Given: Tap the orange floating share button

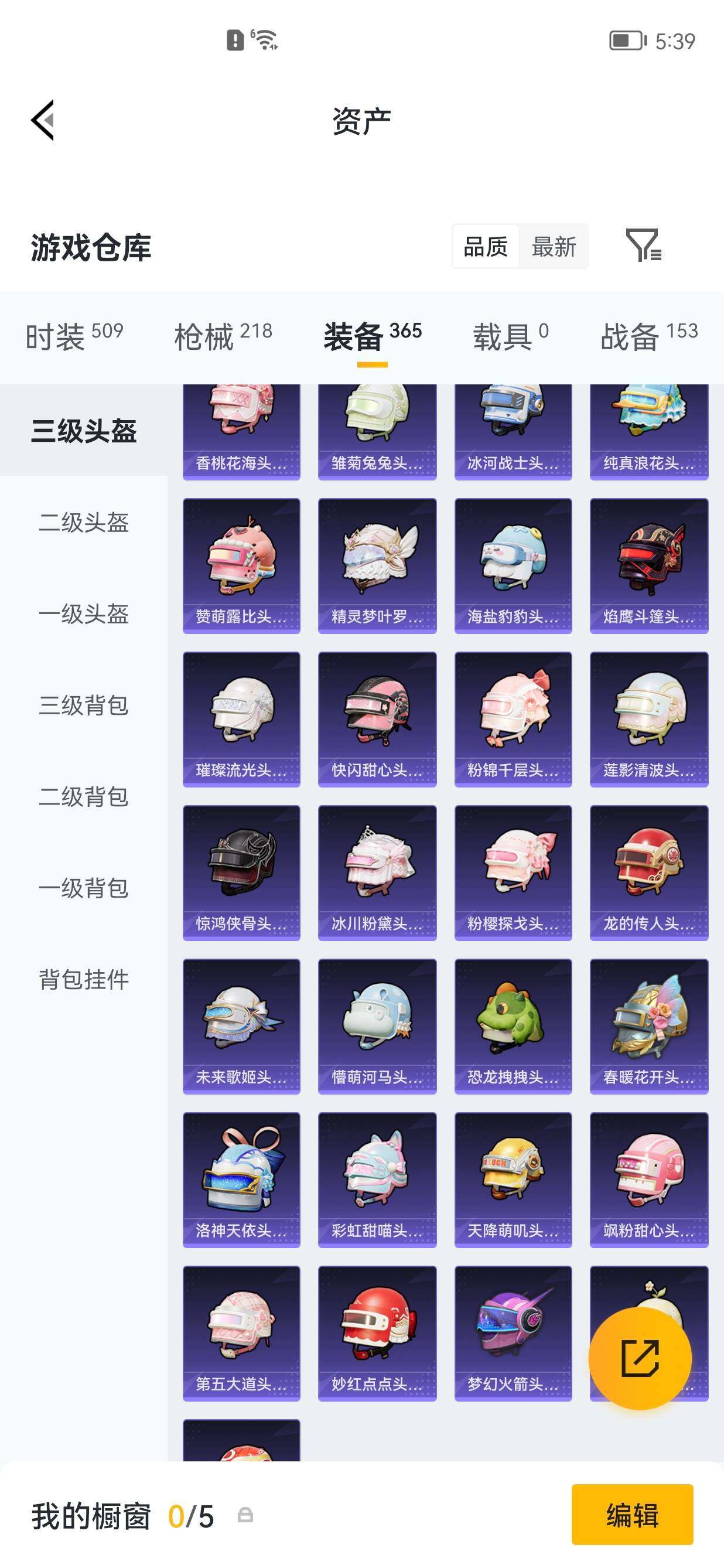Looking at the screenshot, I should coord(640,1358).
